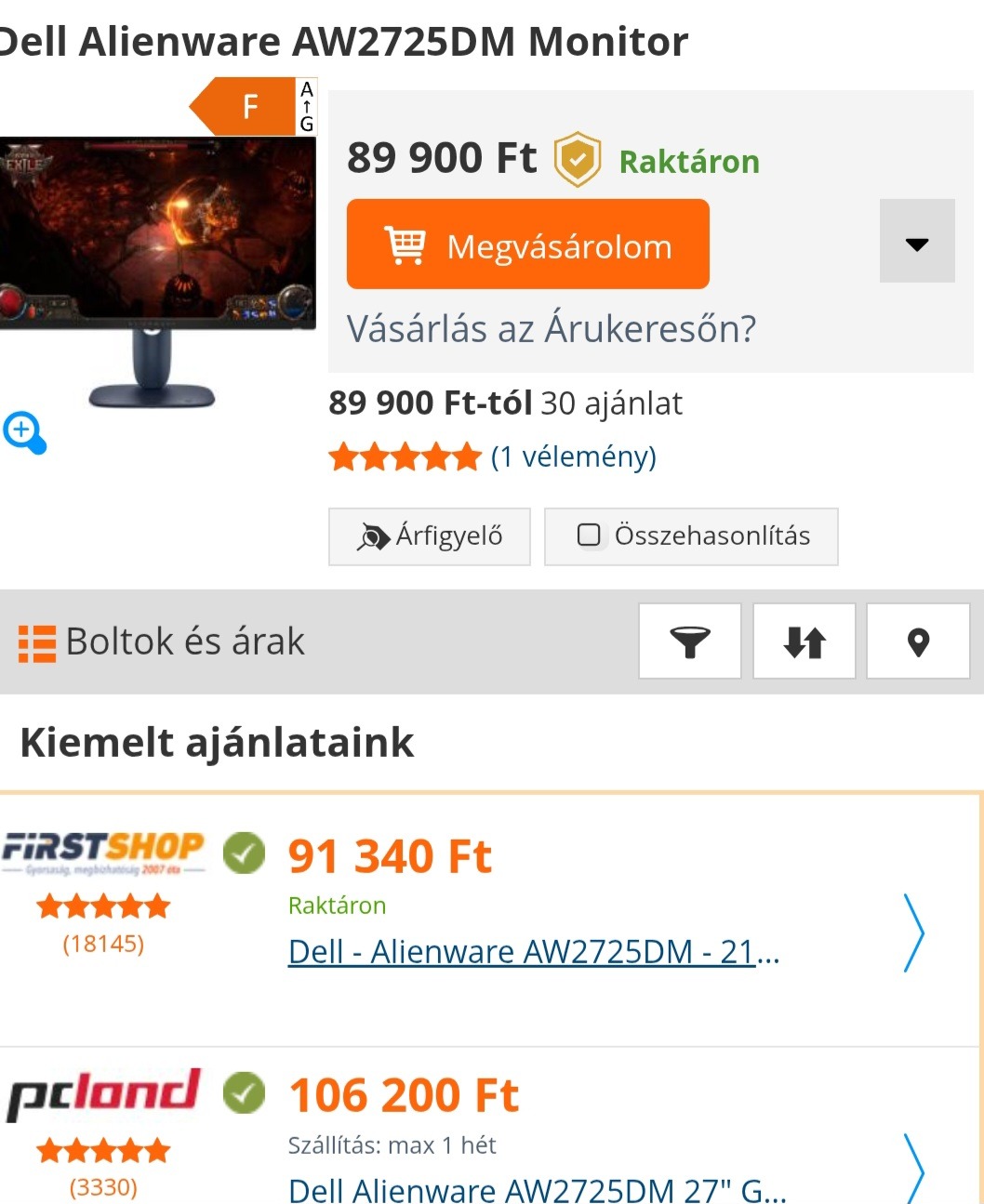Open the funnel filter for shops
The image size is (984, 1204).
pos(689,642)
